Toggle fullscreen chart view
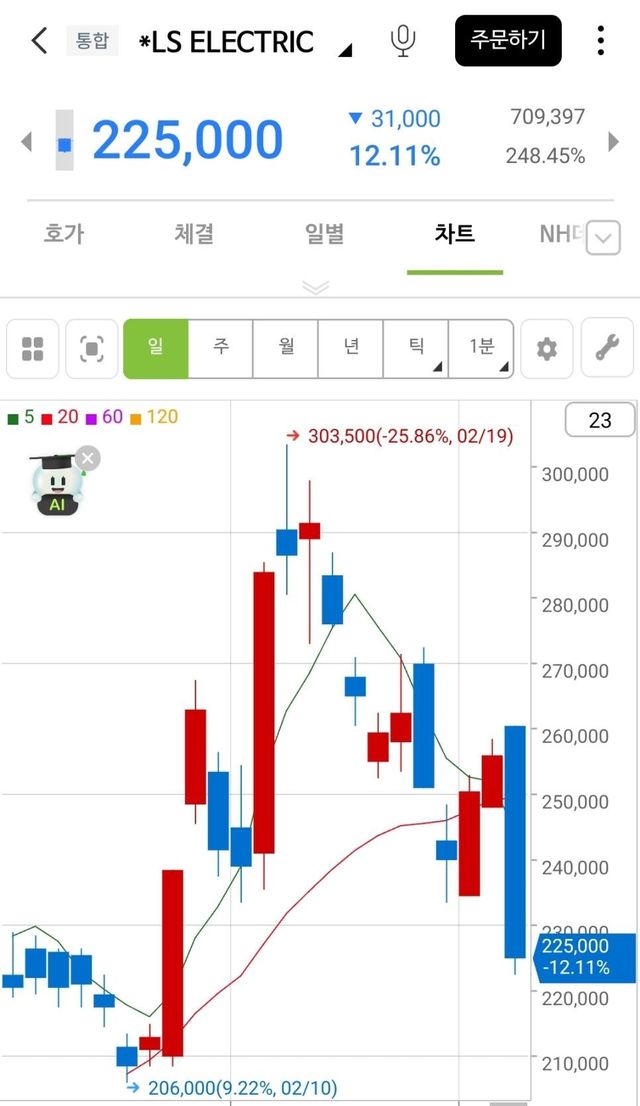Viewport: 640px width, 1106px height. pos(92,348)
